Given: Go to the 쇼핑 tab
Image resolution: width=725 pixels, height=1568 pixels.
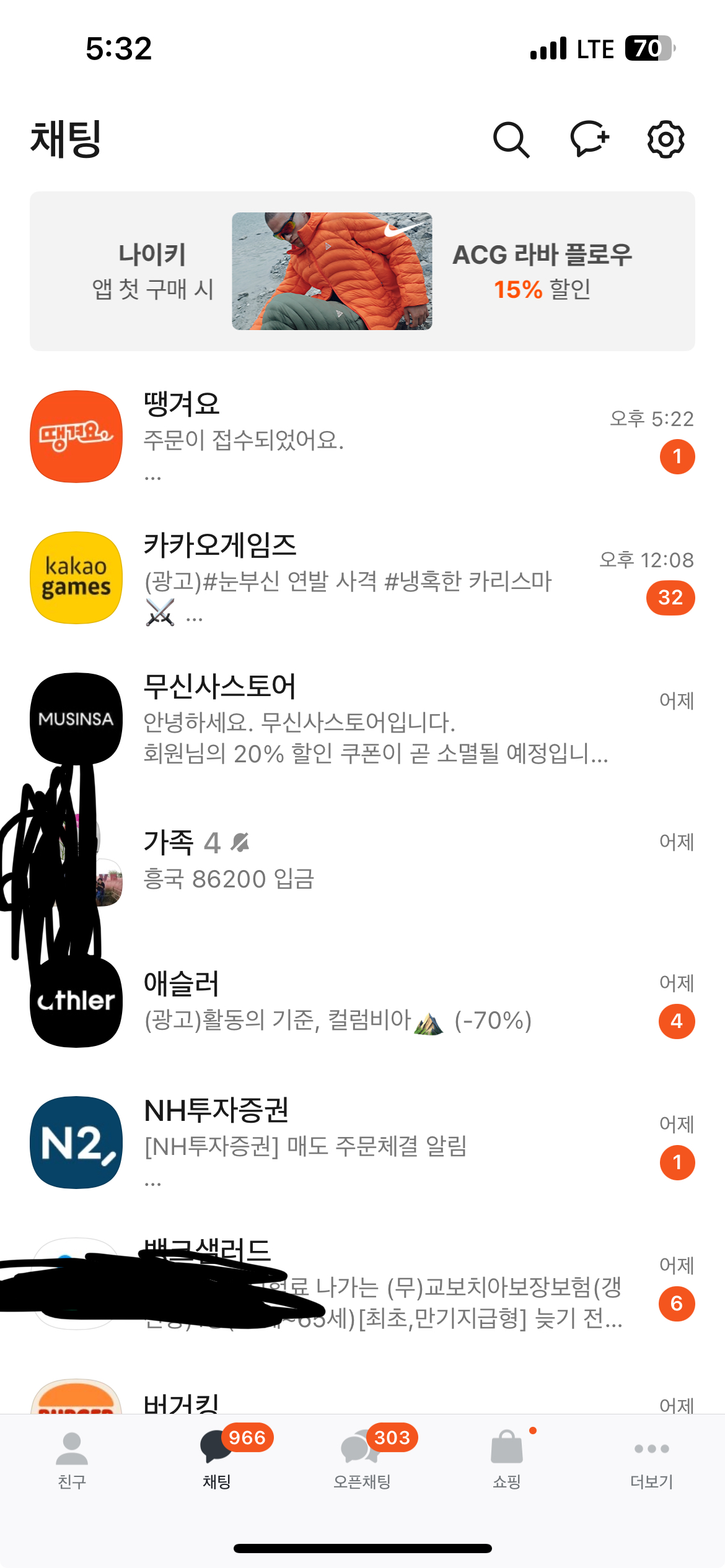Looking at the screenshot, I should coord(507,1458).
